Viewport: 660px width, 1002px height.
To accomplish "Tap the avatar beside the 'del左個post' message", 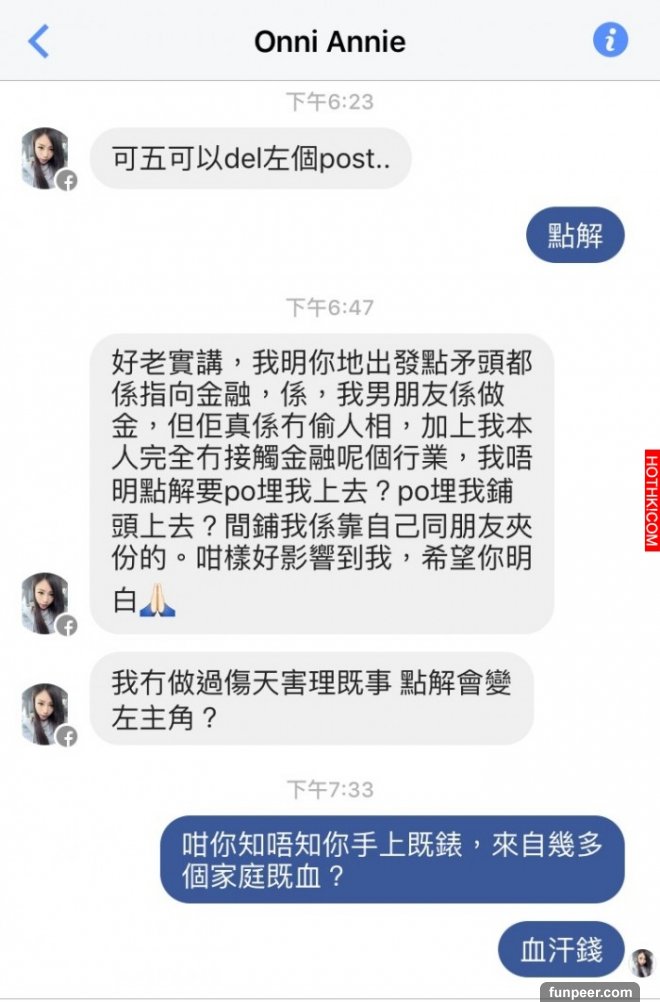I will pyautogui.click(x=46, y=158).
